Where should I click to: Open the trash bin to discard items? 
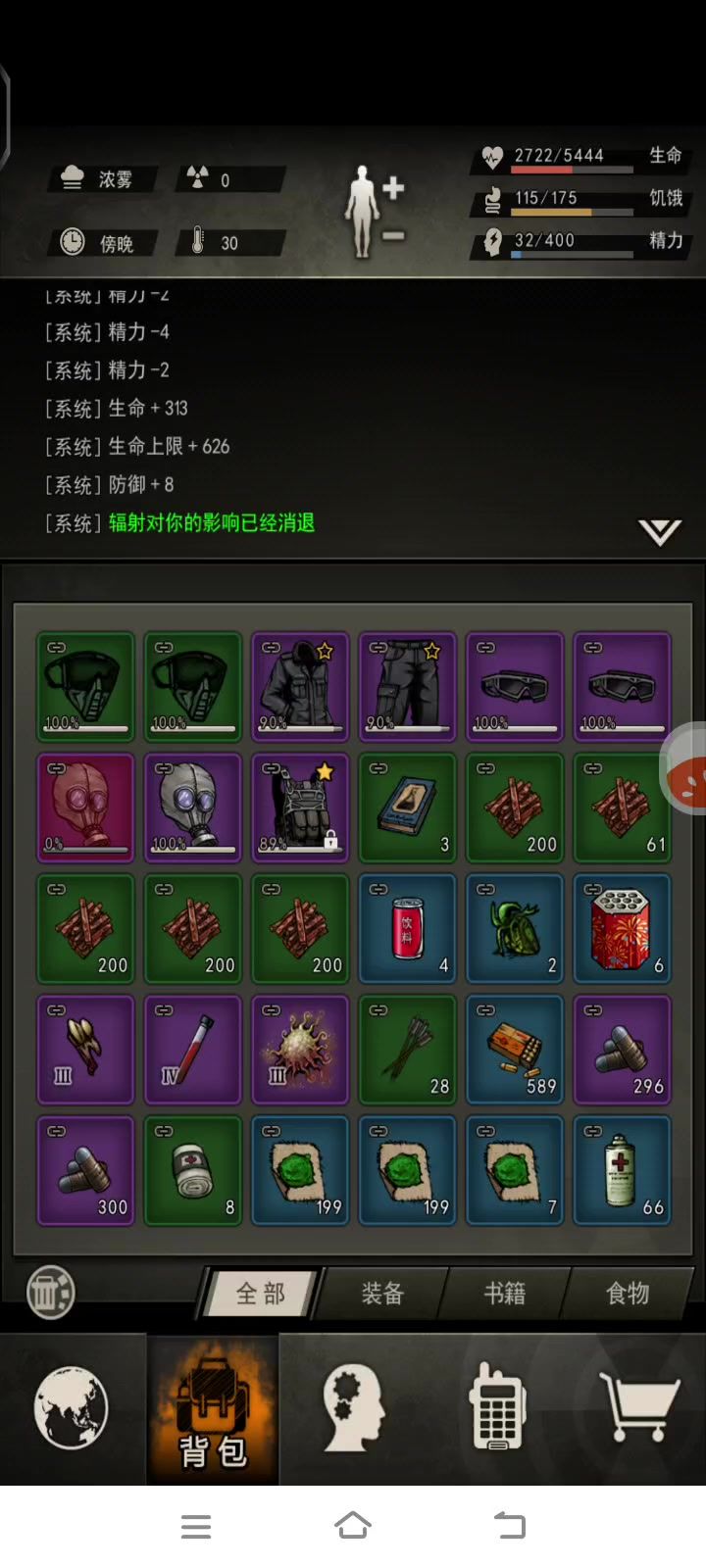click(50, 1292)
